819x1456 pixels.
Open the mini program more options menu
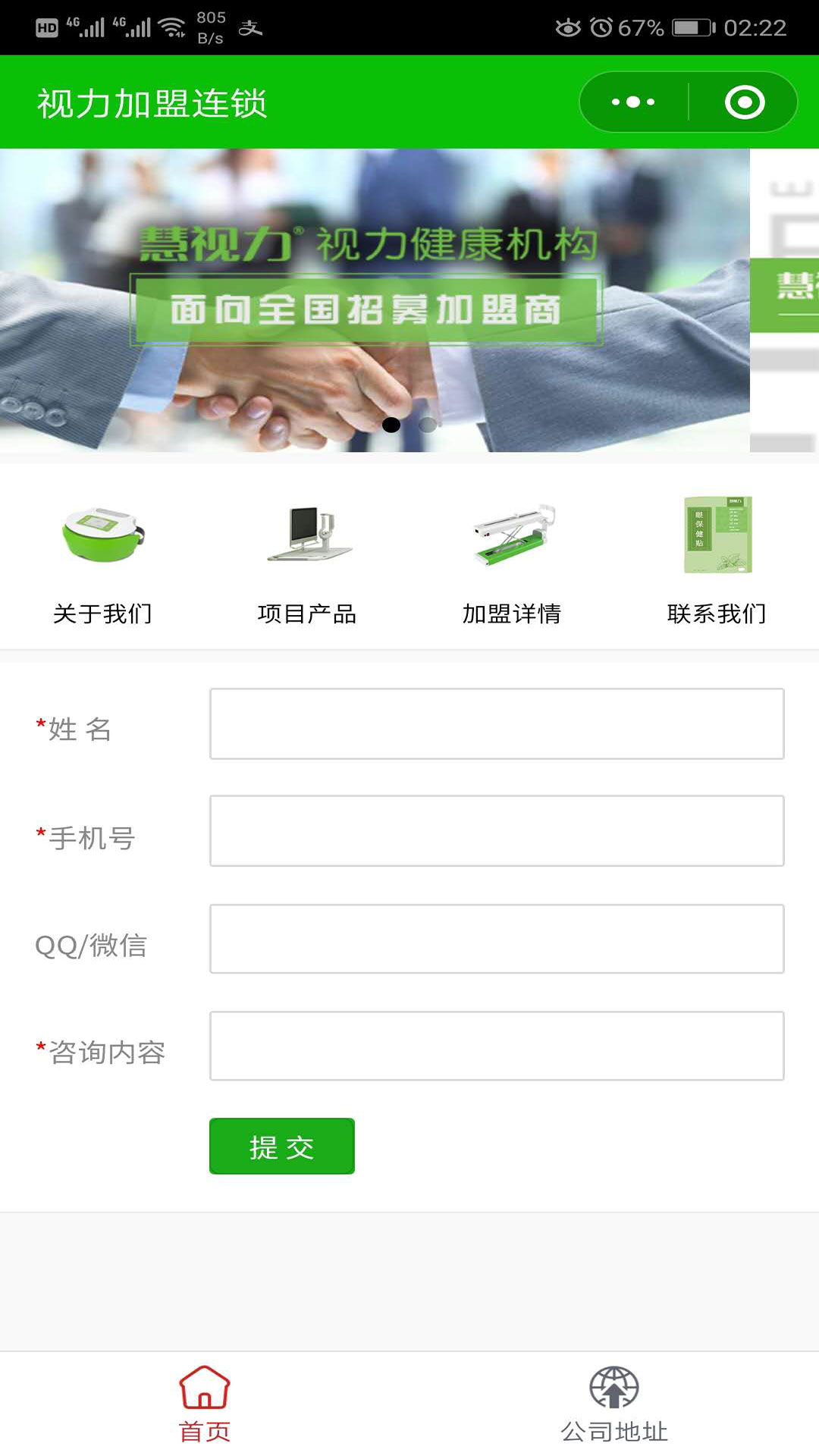coord(633,102)
